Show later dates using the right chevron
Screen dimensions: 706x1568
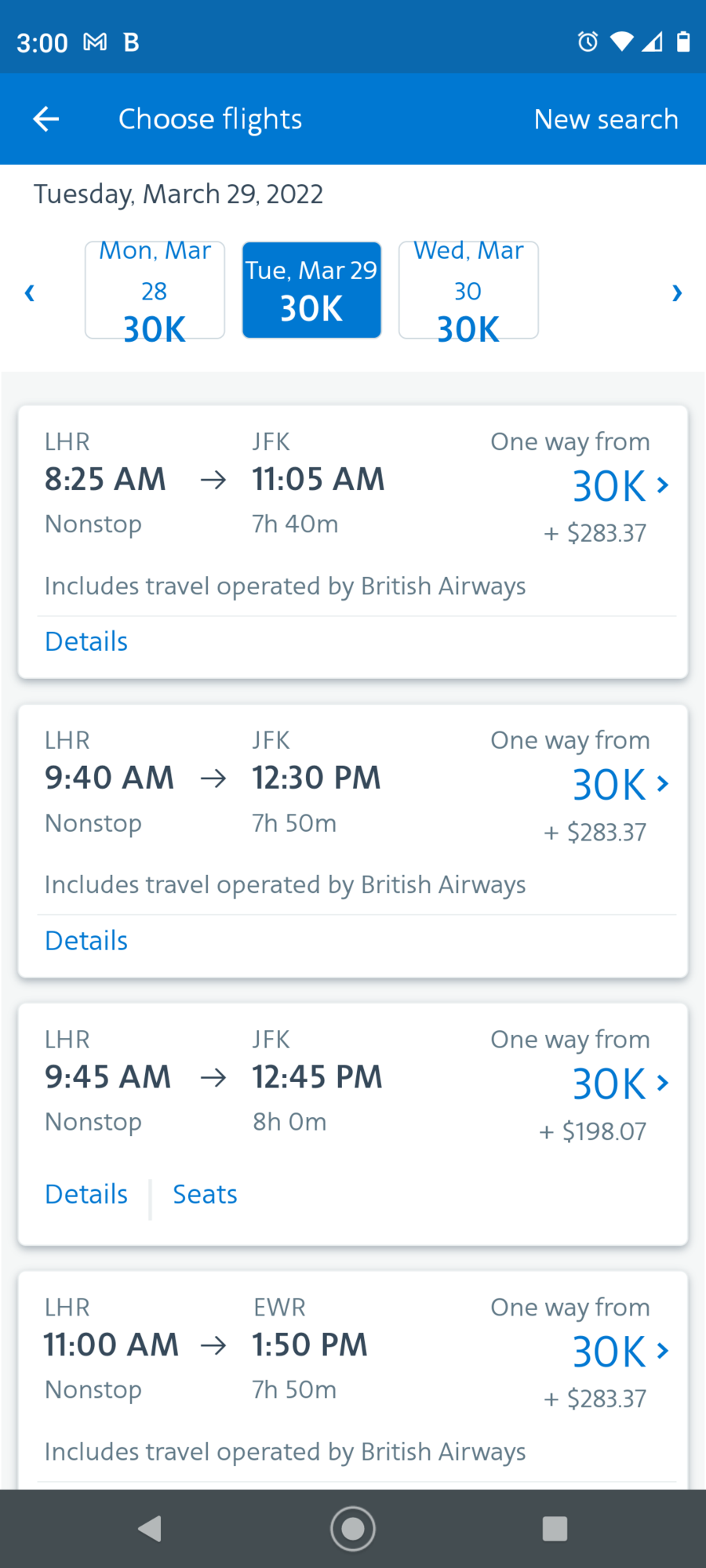(676, 292)
